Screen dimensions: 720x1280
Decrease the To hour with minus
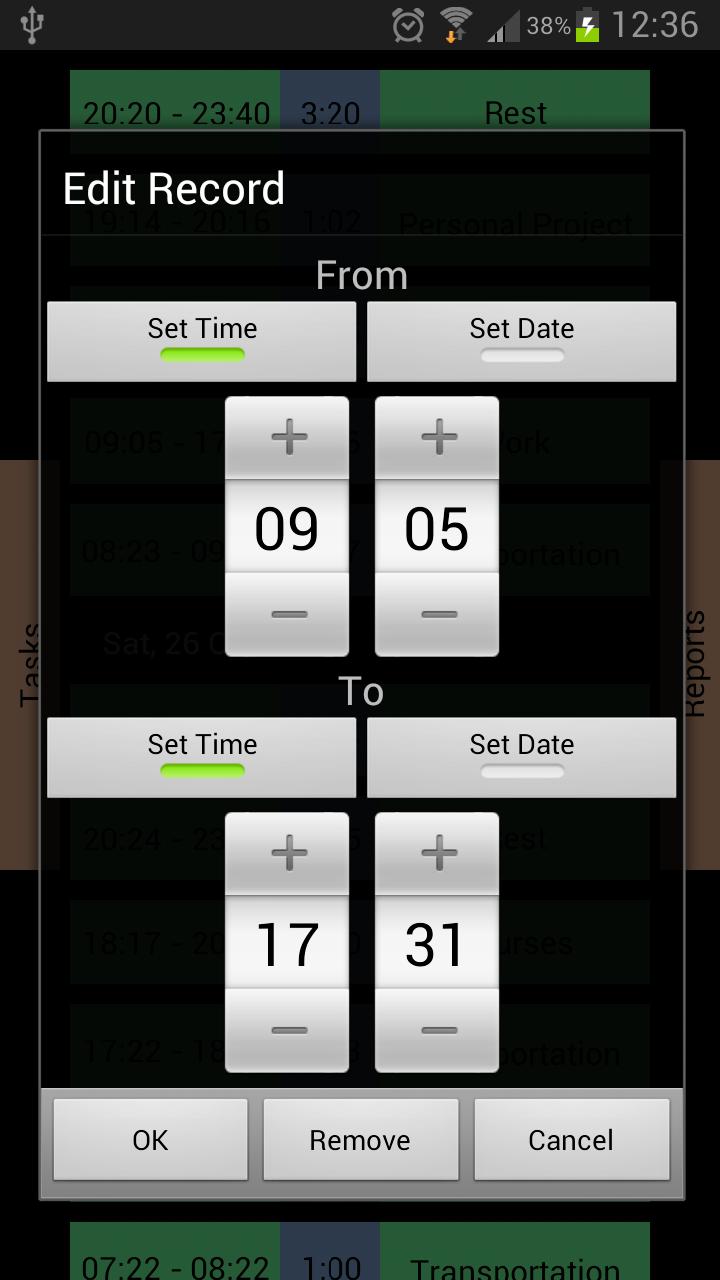click(x=287, y=1030)
